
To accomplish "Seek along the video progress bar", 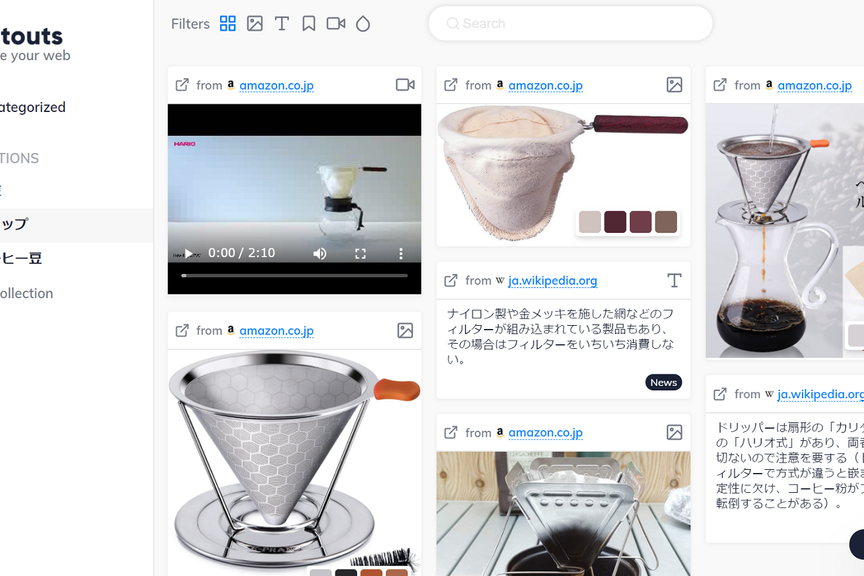I will (294, 275).
